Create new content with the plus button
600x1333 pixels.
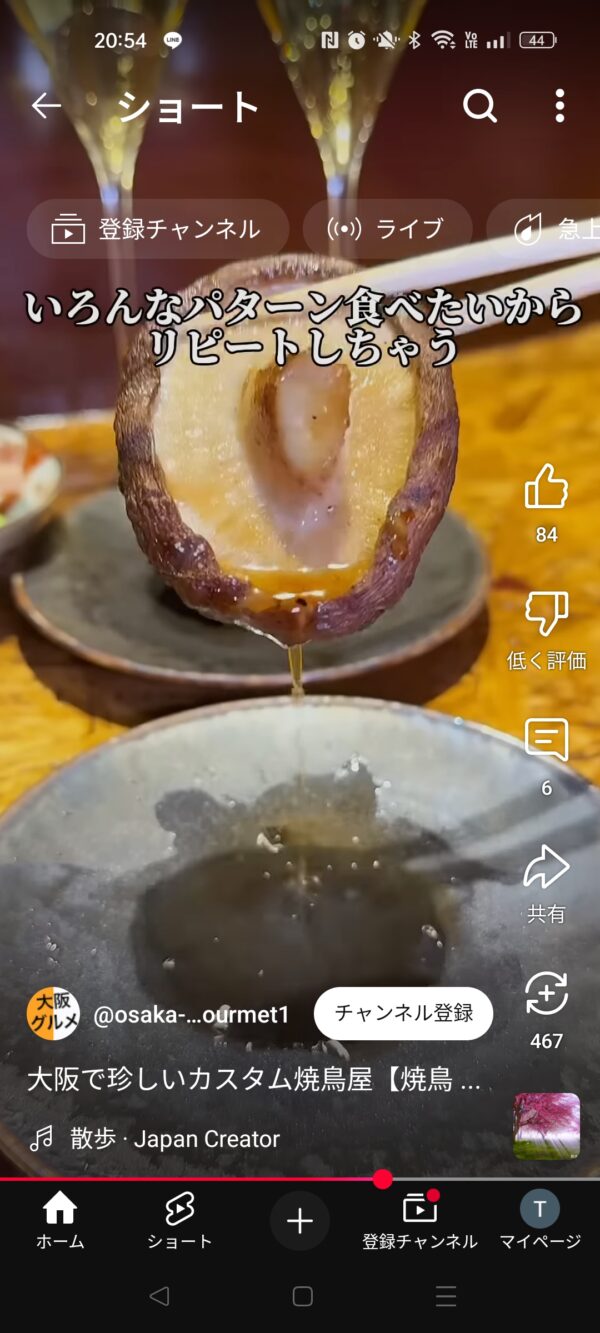pyautogui.click(x=300, y=1221)
